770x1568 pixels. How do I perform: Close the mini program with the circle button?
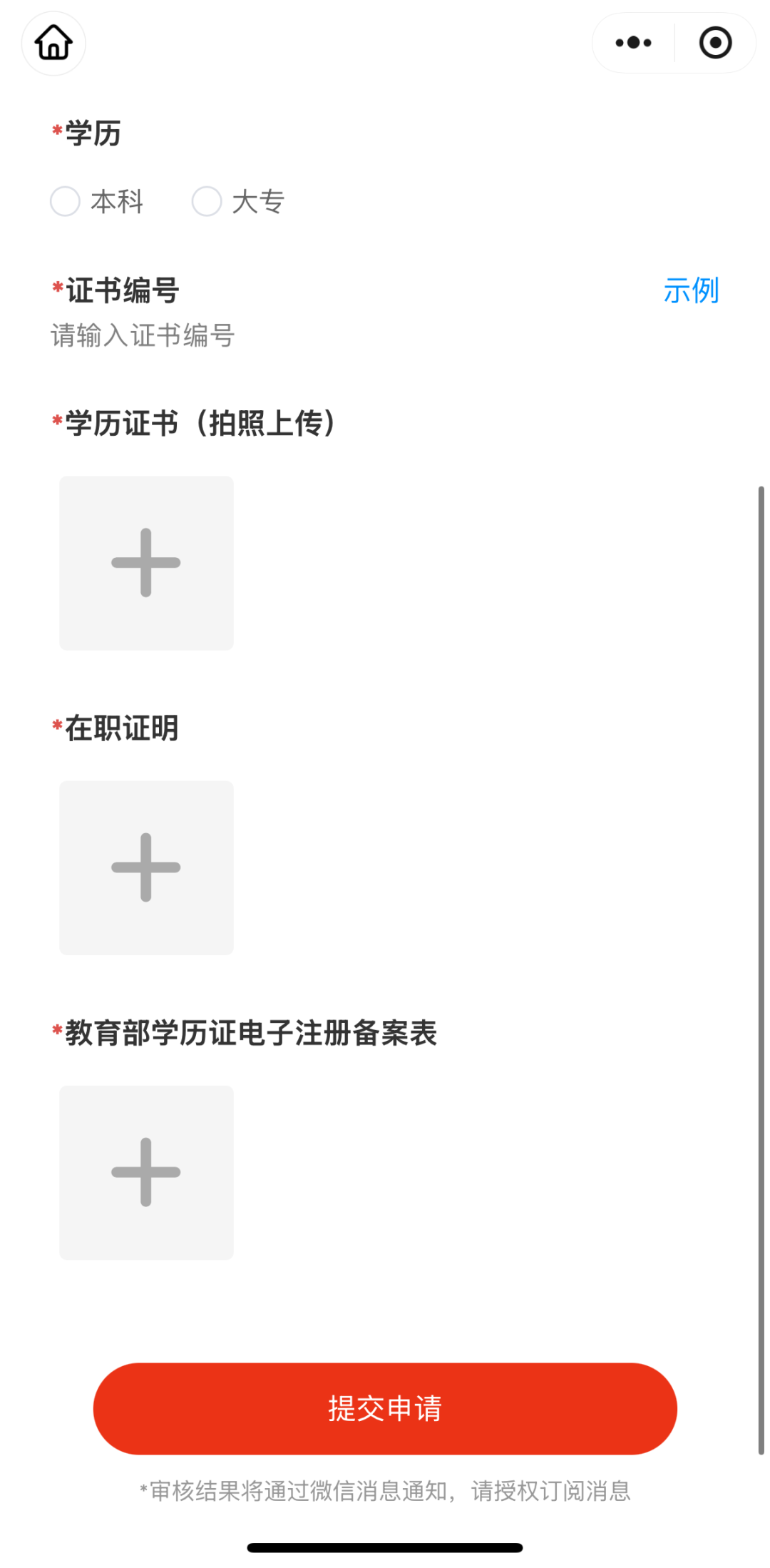(715, 43)
